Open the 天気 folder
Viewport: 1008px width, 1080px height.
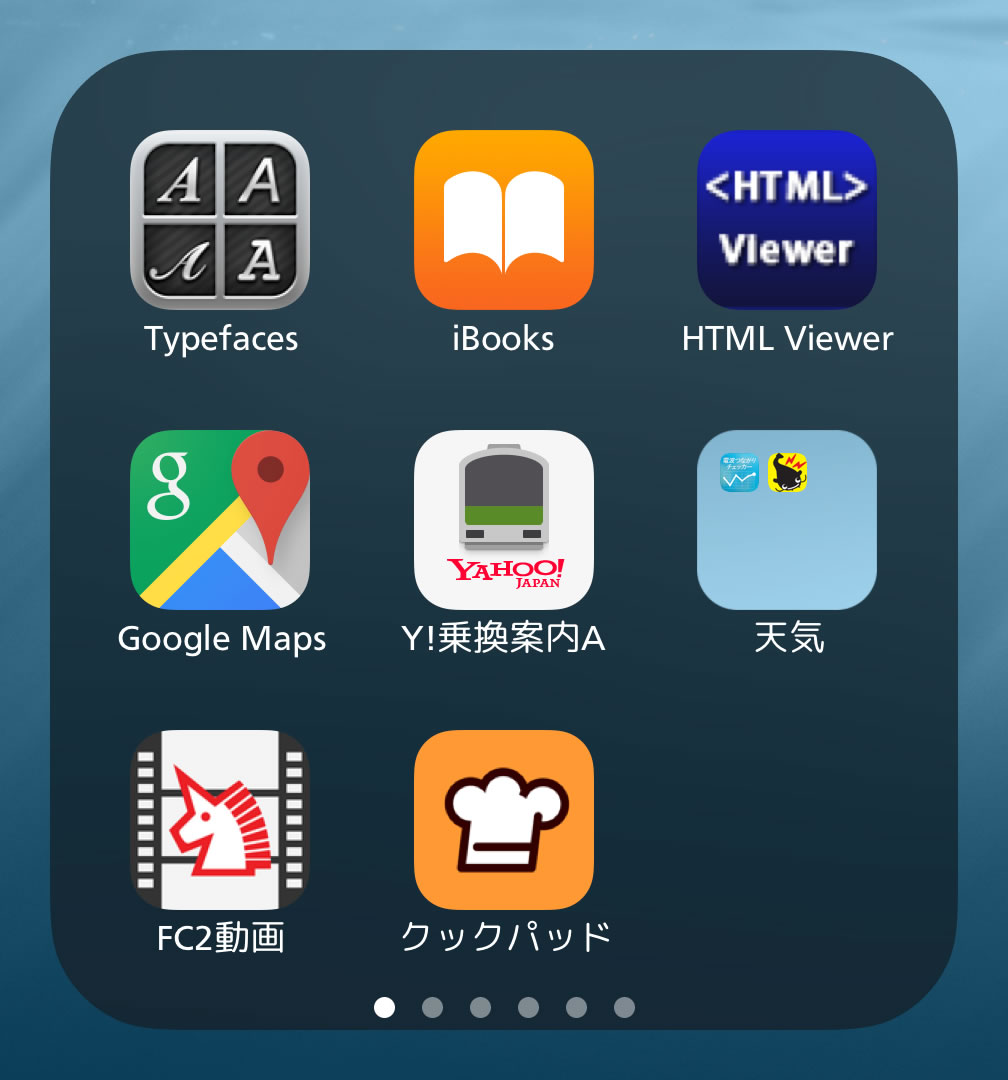[787, 520]
